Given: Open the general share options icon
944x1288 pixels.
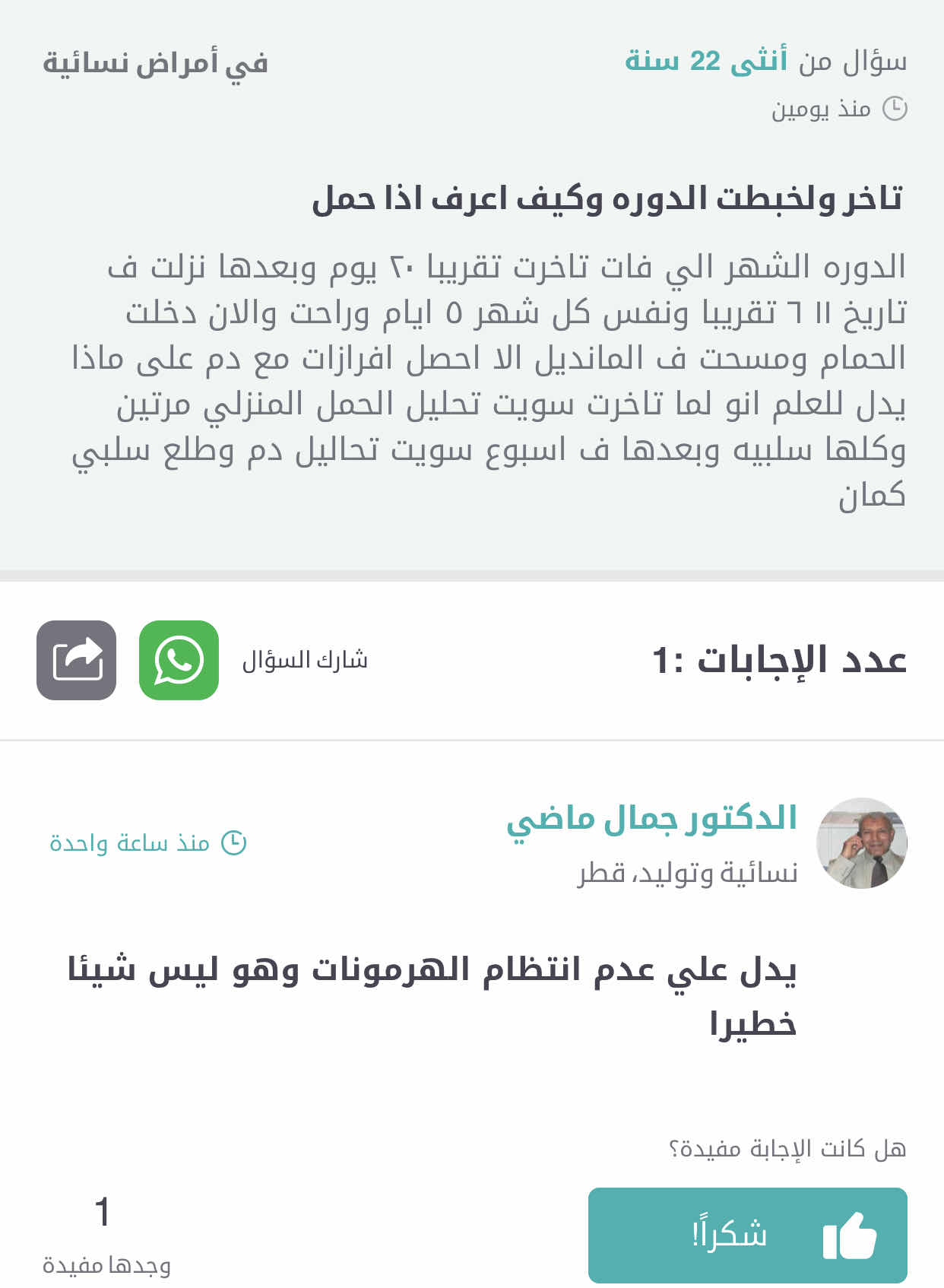Looking at the screenshot, I should 76,660.
